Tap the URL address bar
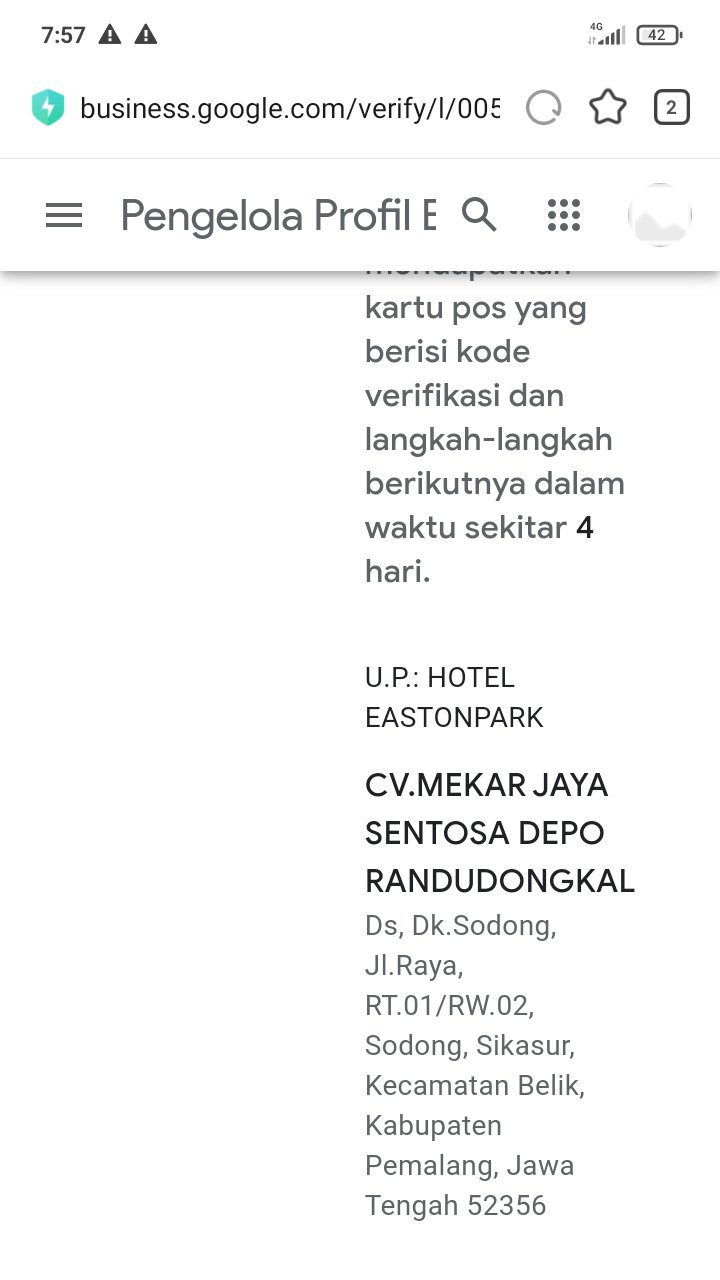This screenshot has height=1280, width=720. pyautogui.click(x=288, y=108)
